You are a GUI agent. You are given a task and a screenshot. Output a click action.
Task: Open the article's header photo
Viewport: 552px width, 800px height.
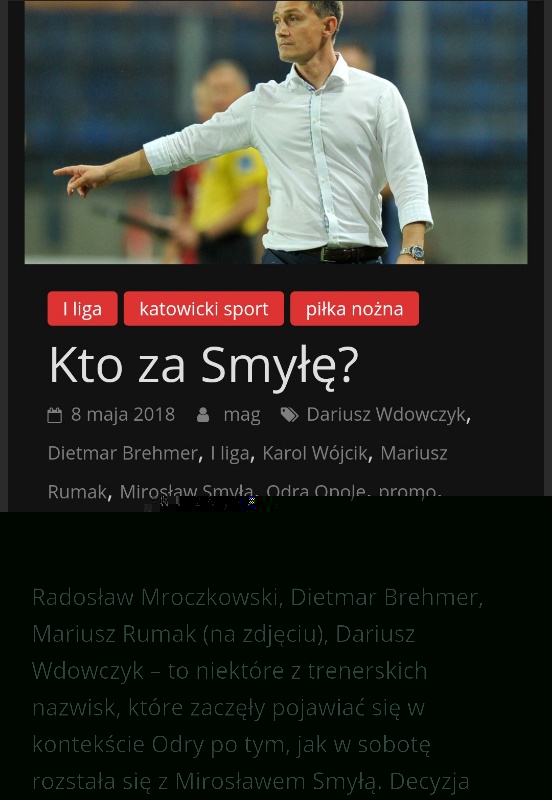(276, 132)
